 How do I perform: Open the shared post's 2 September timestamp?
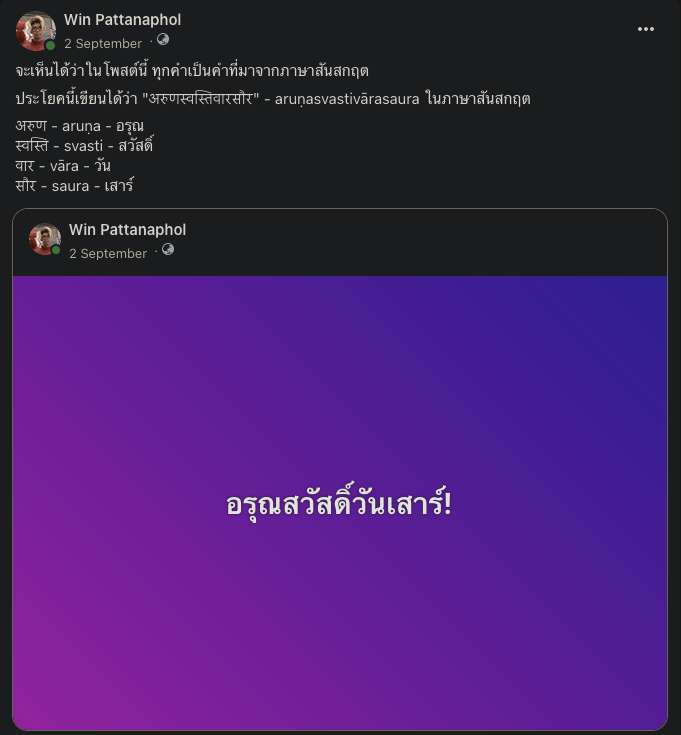108,253
